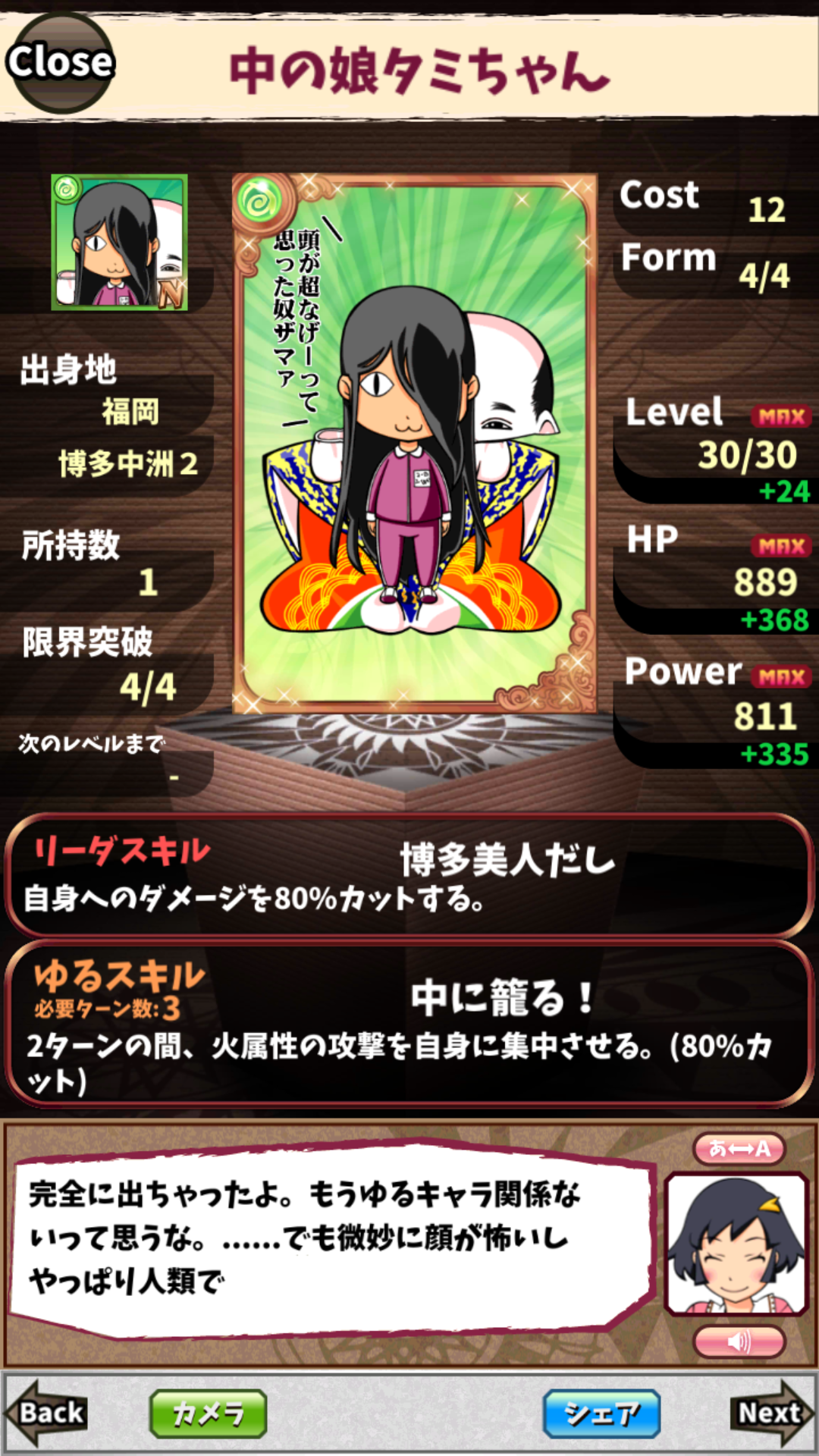
Task: Close the character detail screen
Action: pyautogui.click(x=59, y=62)
